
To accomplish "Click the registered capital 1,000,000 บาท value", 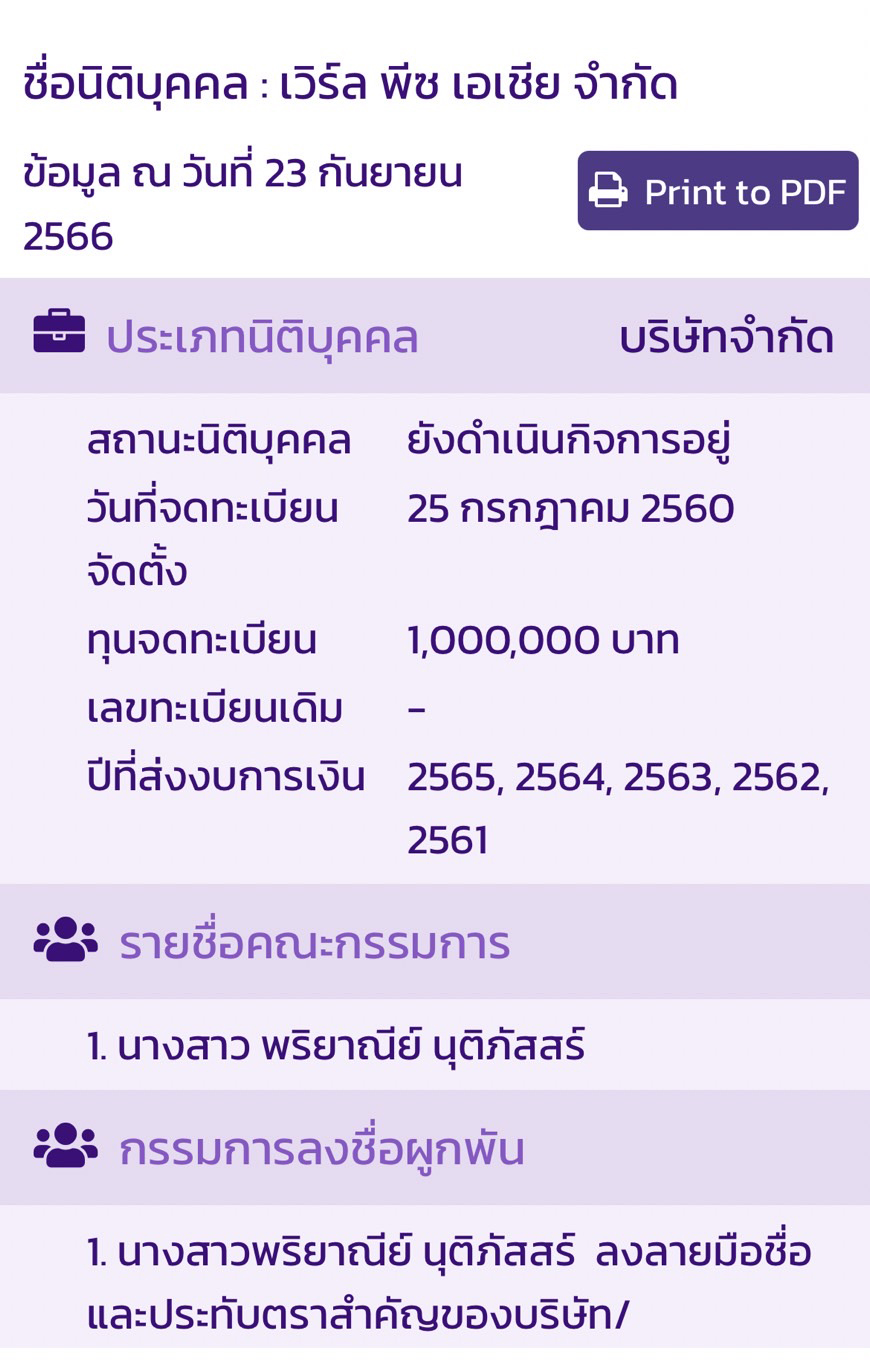I will pos(543,640).
